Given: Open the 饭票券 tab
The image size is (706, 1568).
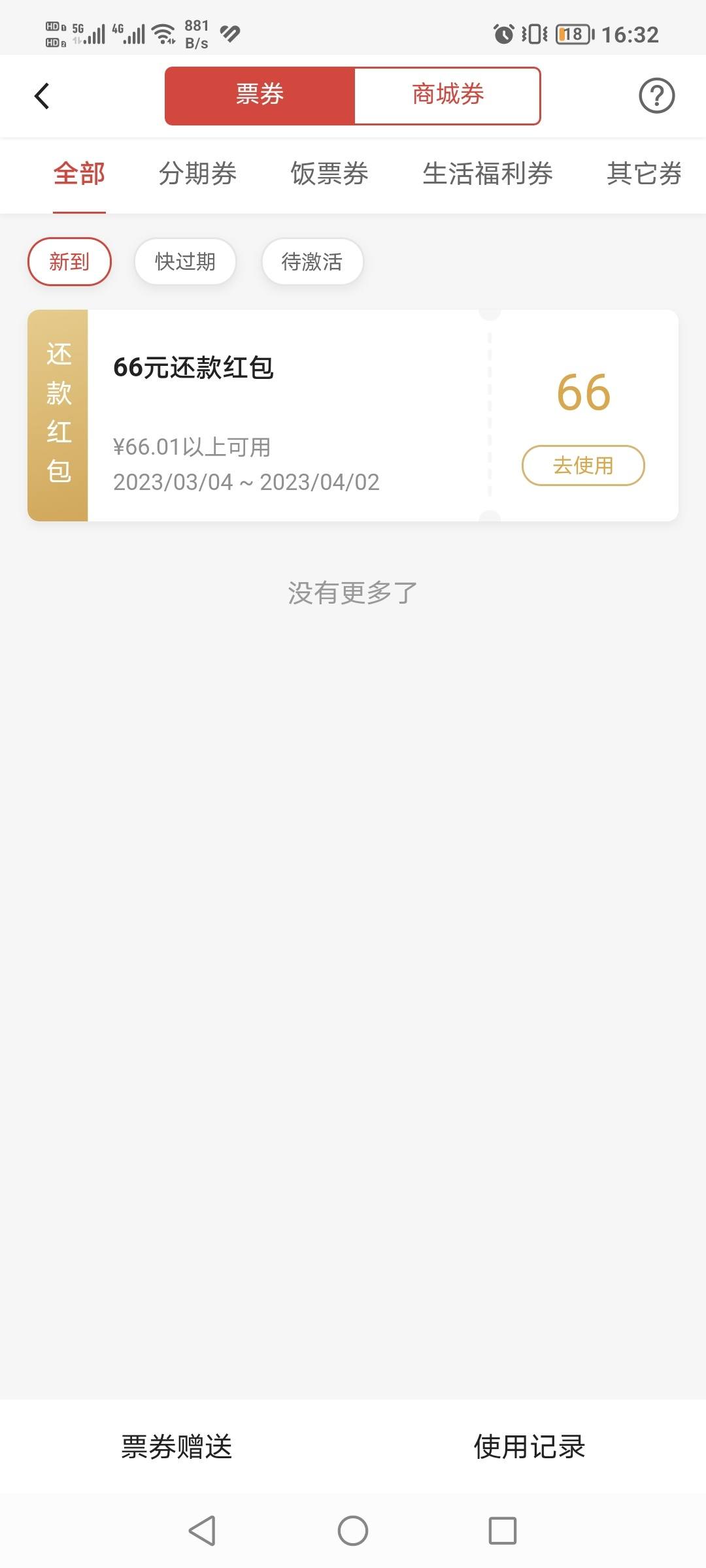Looking at the screenshot, I should (329, 174).
